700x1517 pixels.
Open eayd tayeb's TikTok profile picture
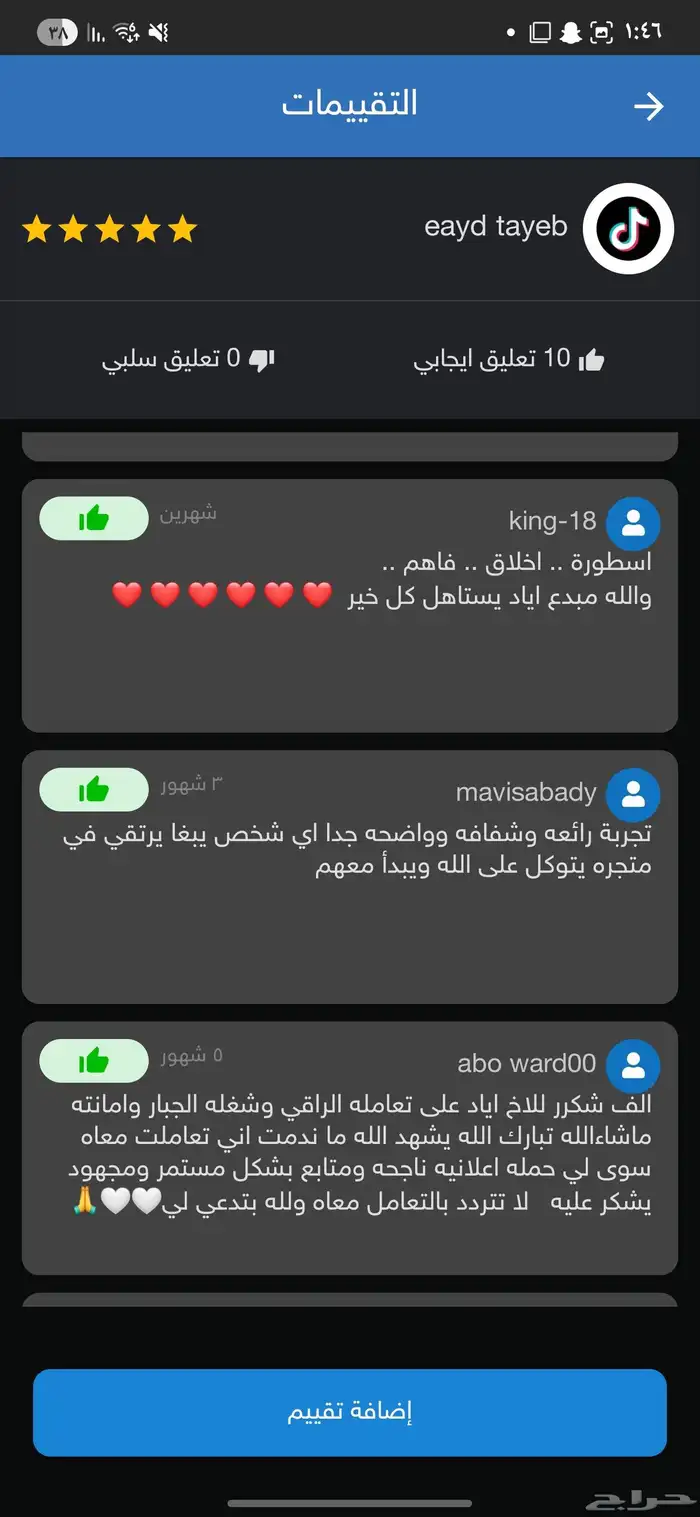(x=629, y=228)
